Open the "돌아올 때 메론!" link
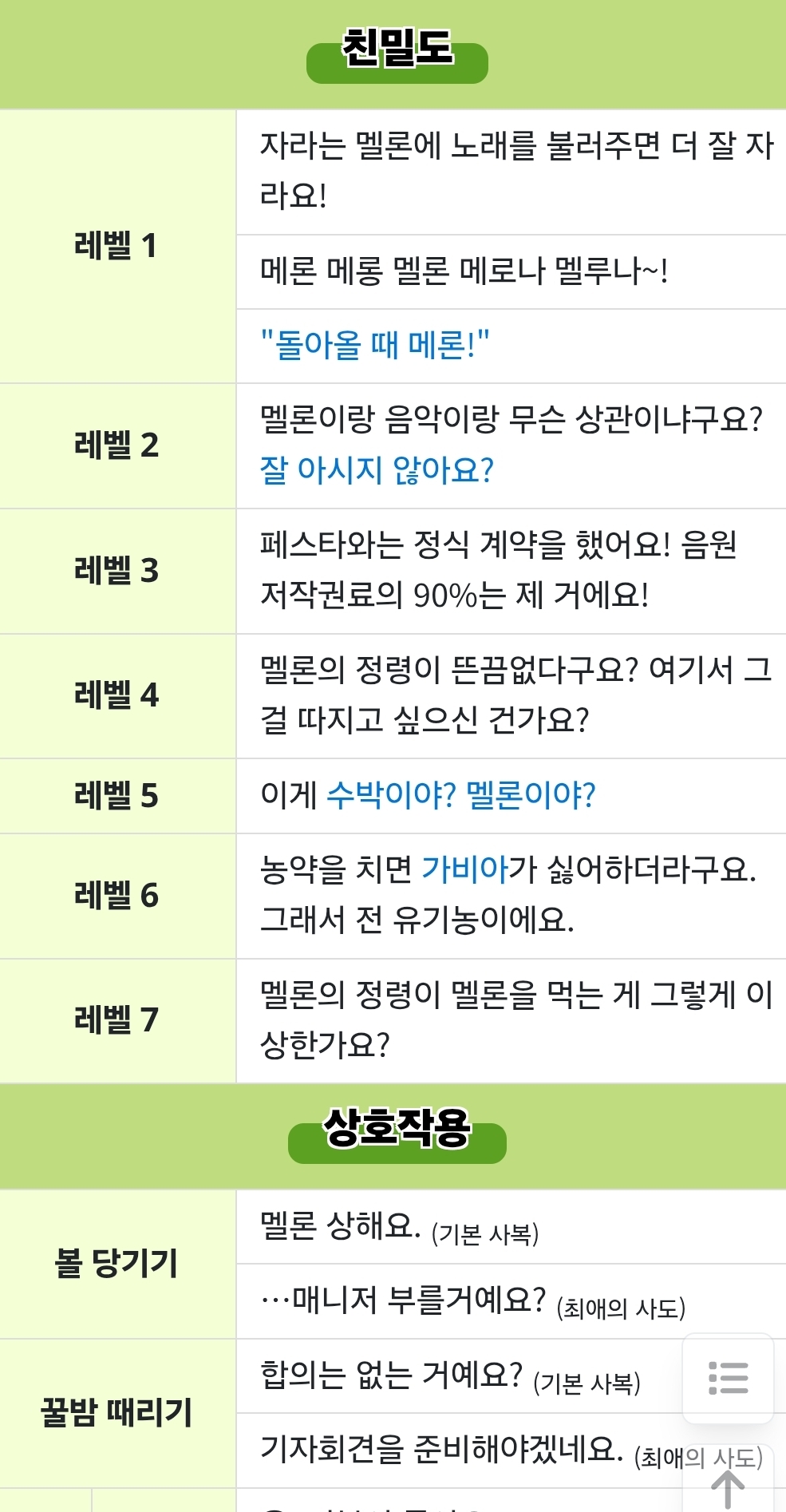The height and width of the screenshot is (1512, 786). [374, 345]
